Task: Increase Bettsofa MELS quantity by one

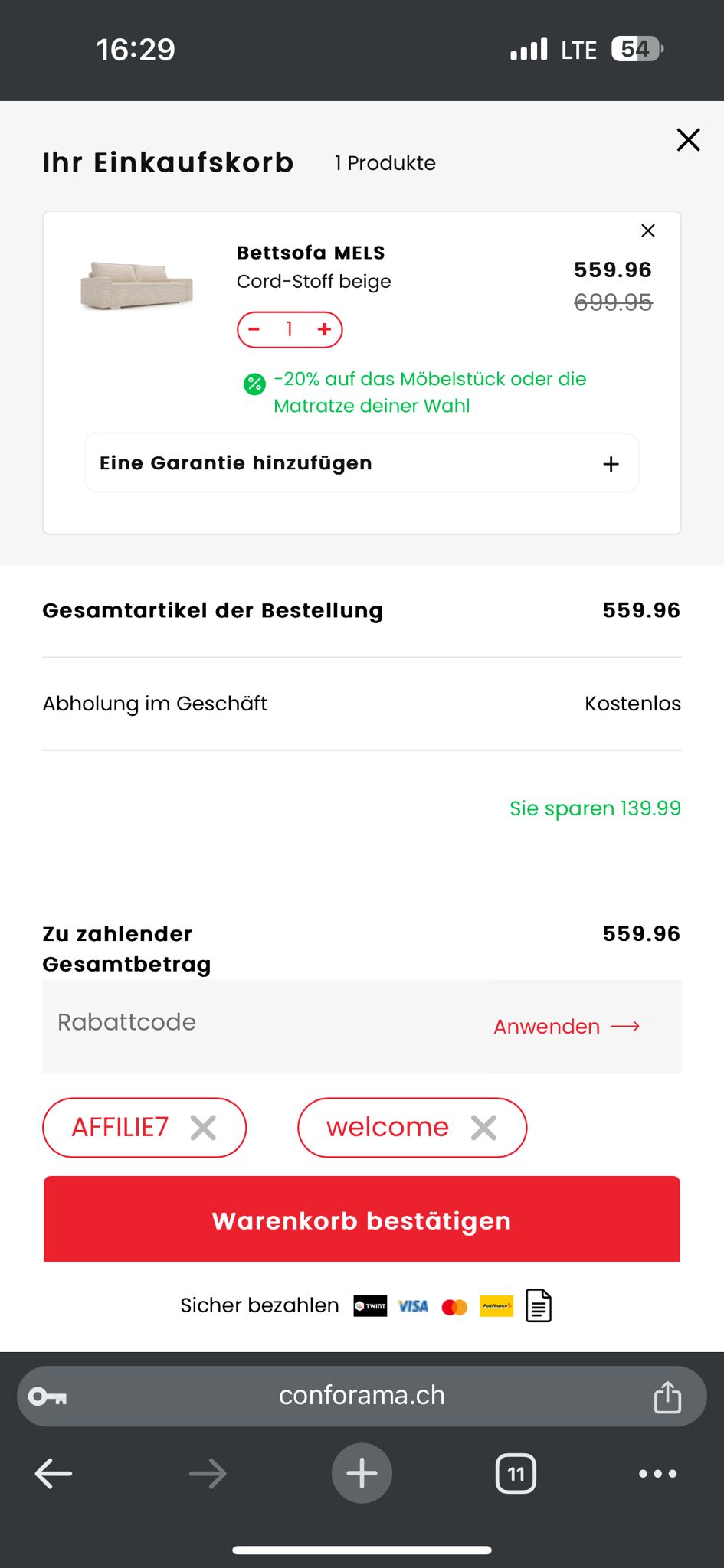Action: click(324, 329)
